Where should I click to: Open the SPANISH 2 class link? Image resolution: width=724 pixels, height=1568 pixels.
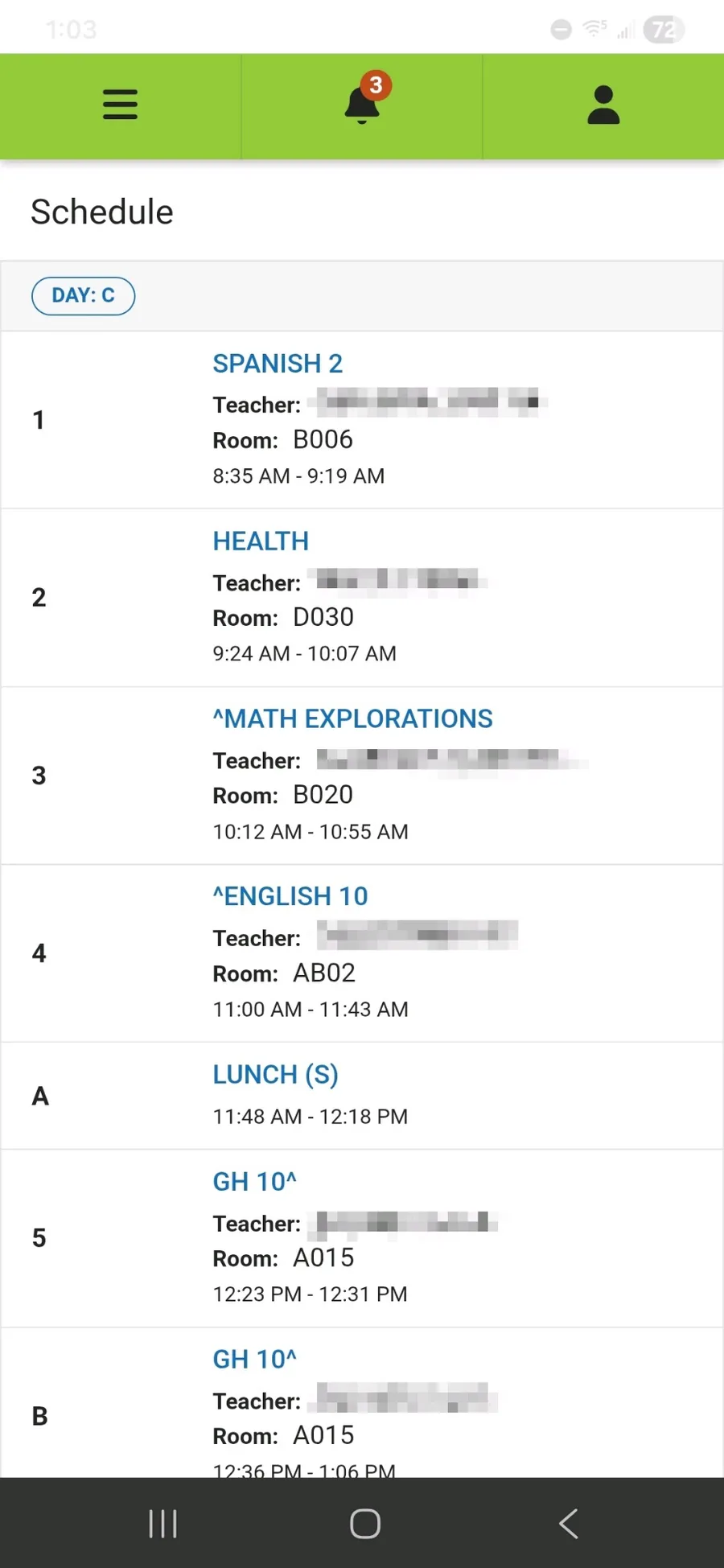[278, 364]
